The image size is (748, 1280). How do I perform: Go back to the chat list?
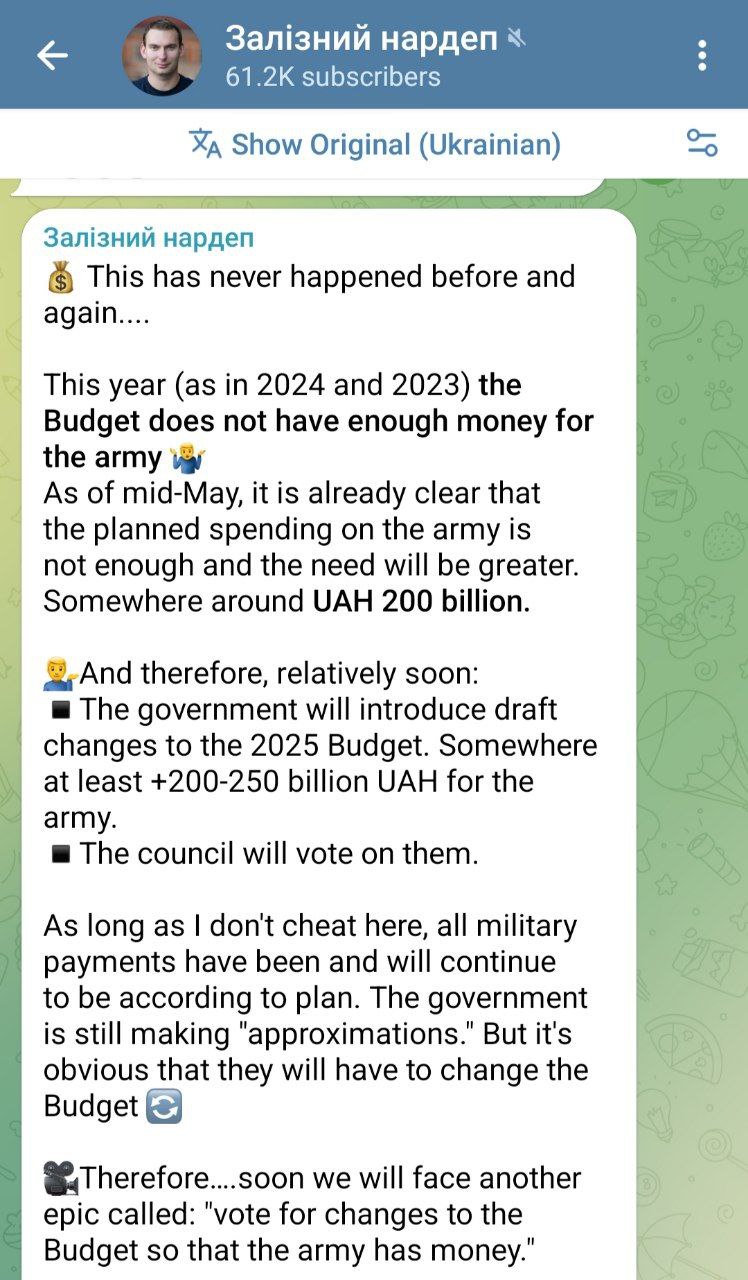coord(52,56)
